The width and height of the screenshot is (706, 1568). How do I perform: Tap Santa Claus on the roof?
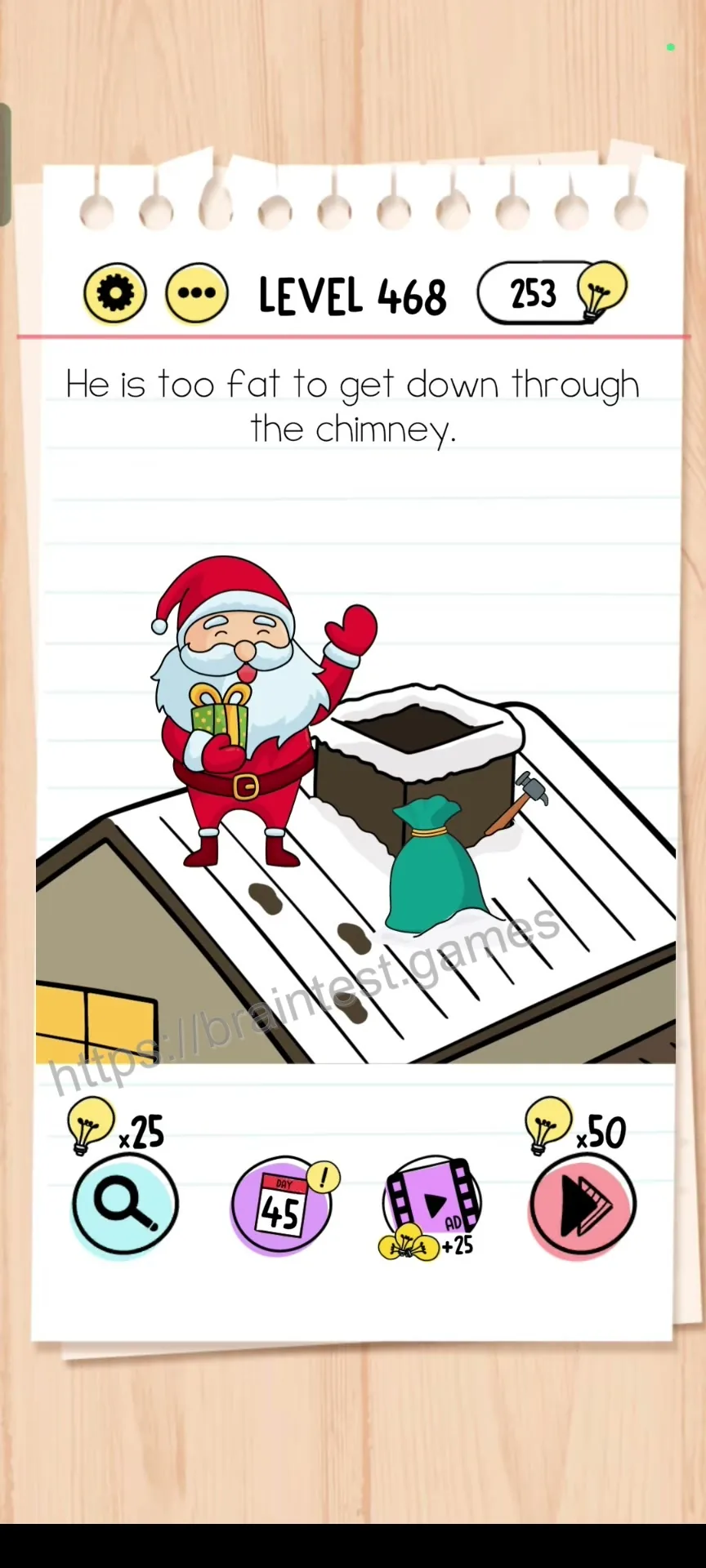click(x=260, y=709)
